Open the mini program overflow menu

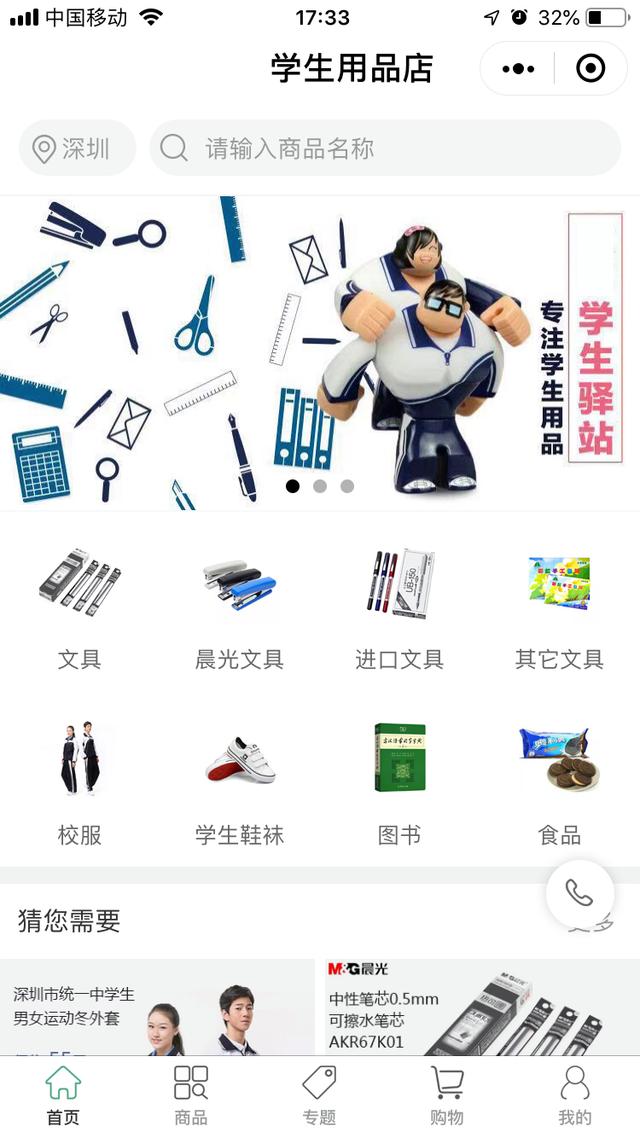tap(518, 69)
